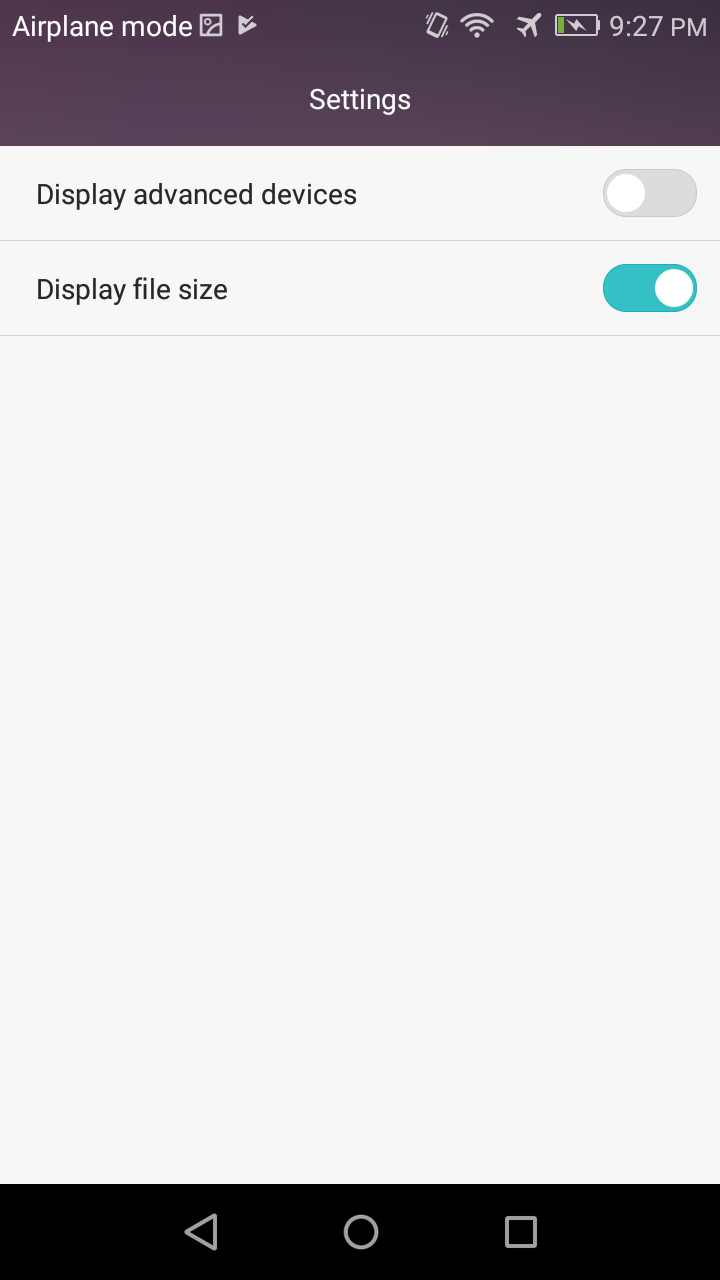The width and height of the screenshot is (720, 1280).
Task: Turn off Display file size switch
Action: click(x=649, y=288)
